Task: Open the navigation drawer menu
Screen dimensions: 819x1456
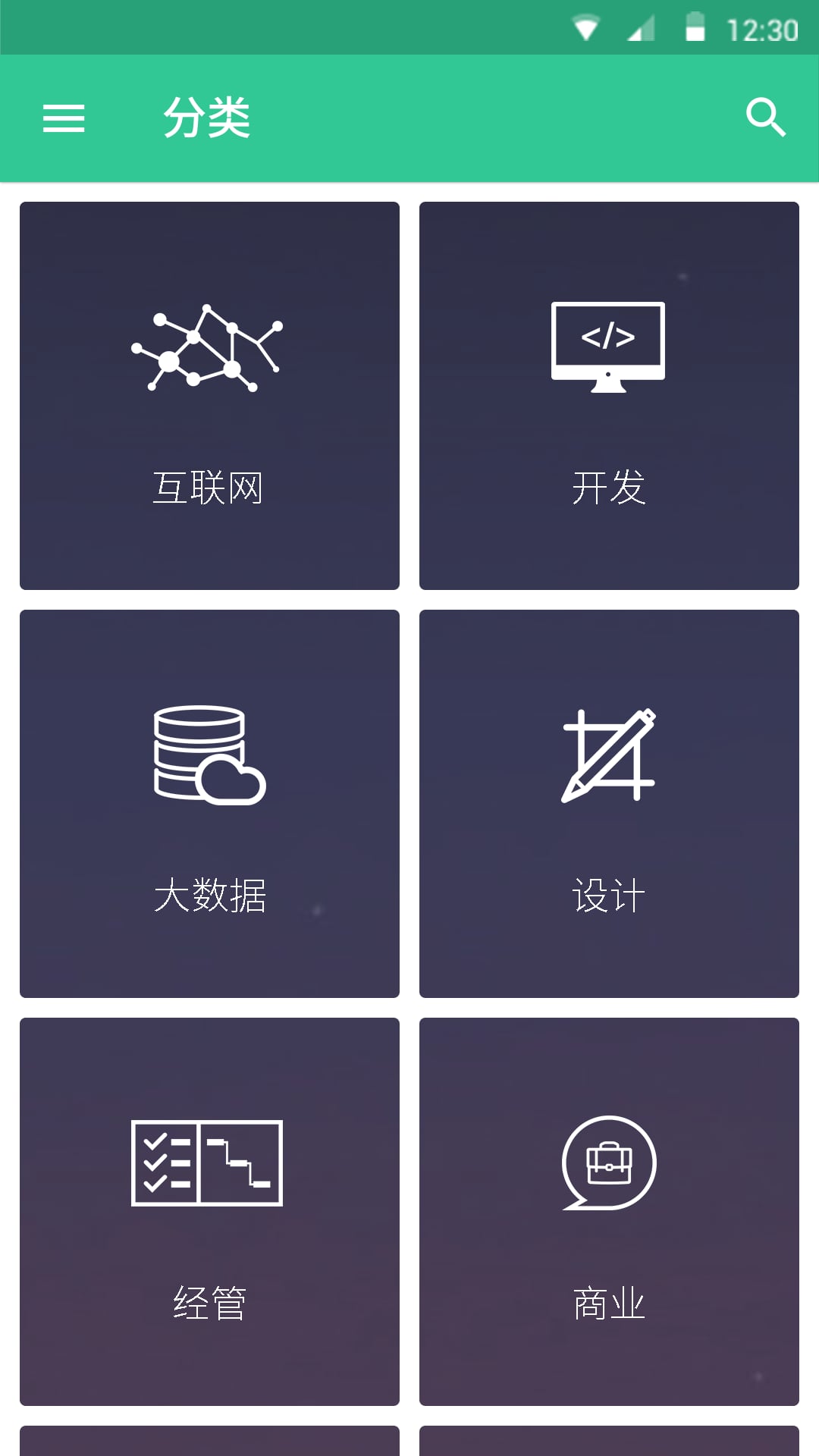Action: pyautogui.click(x=63, y=118)
